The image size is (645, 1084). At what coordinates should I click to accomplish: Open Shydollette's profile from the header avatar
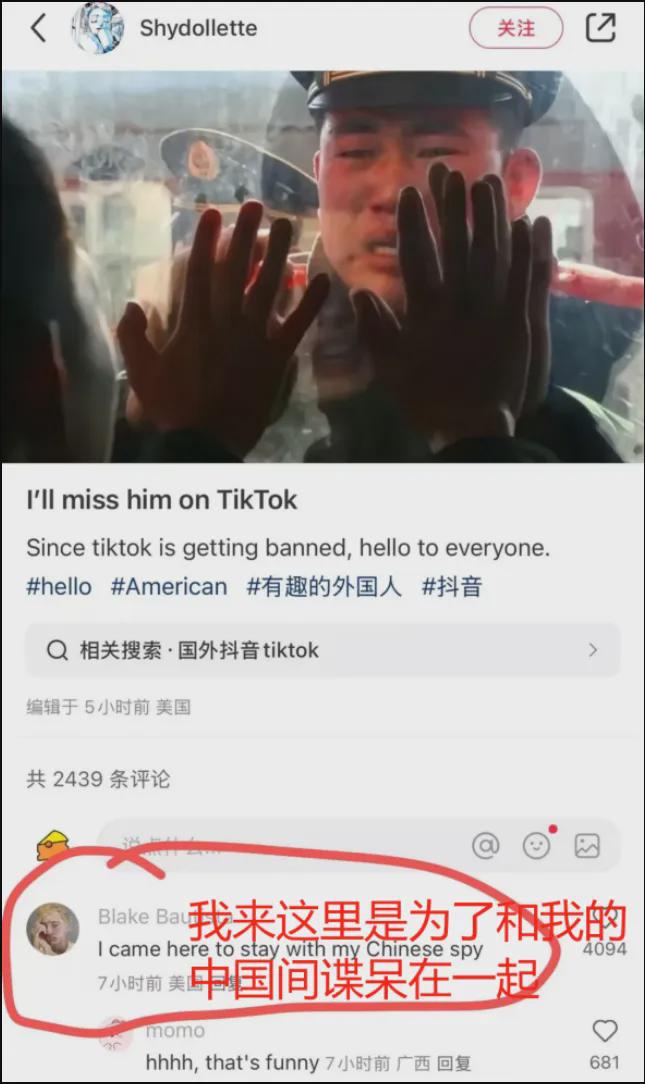(97, 28)
